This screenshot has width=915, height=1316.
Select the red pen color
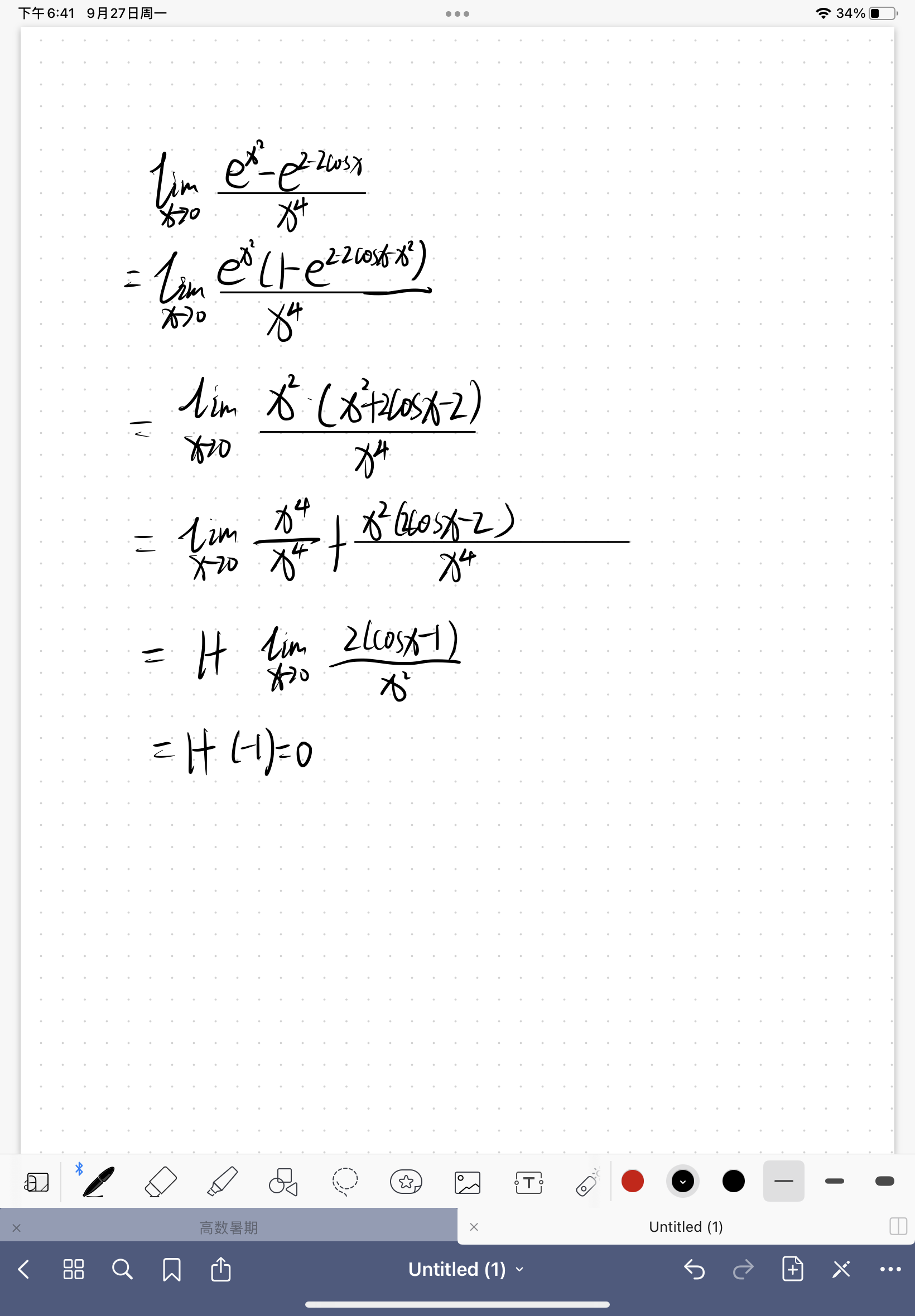click(632, 1181)
